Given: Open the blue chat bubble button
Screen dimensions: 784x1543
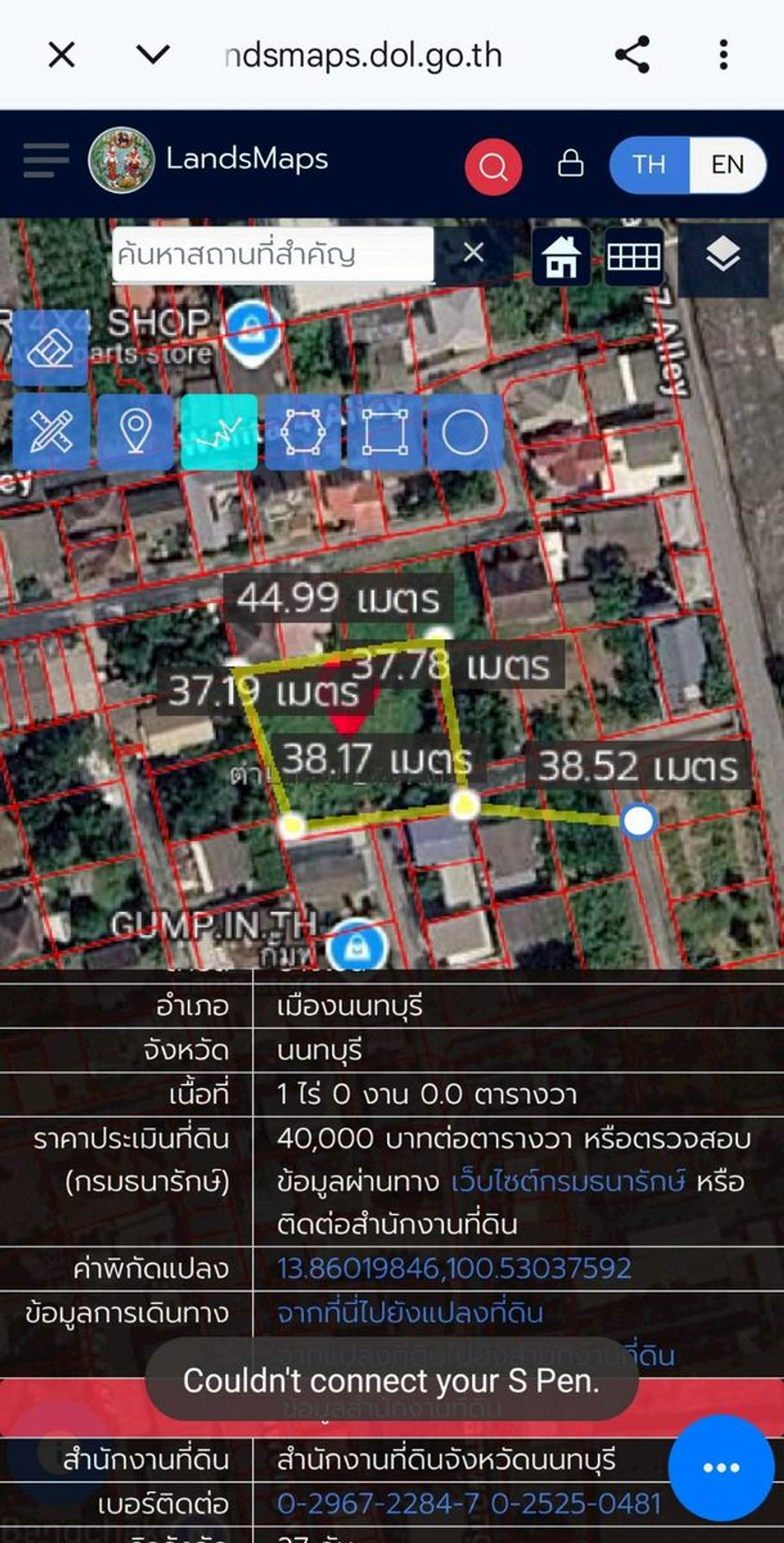Looking at the screenshot, I should (x=721, y=1467).
